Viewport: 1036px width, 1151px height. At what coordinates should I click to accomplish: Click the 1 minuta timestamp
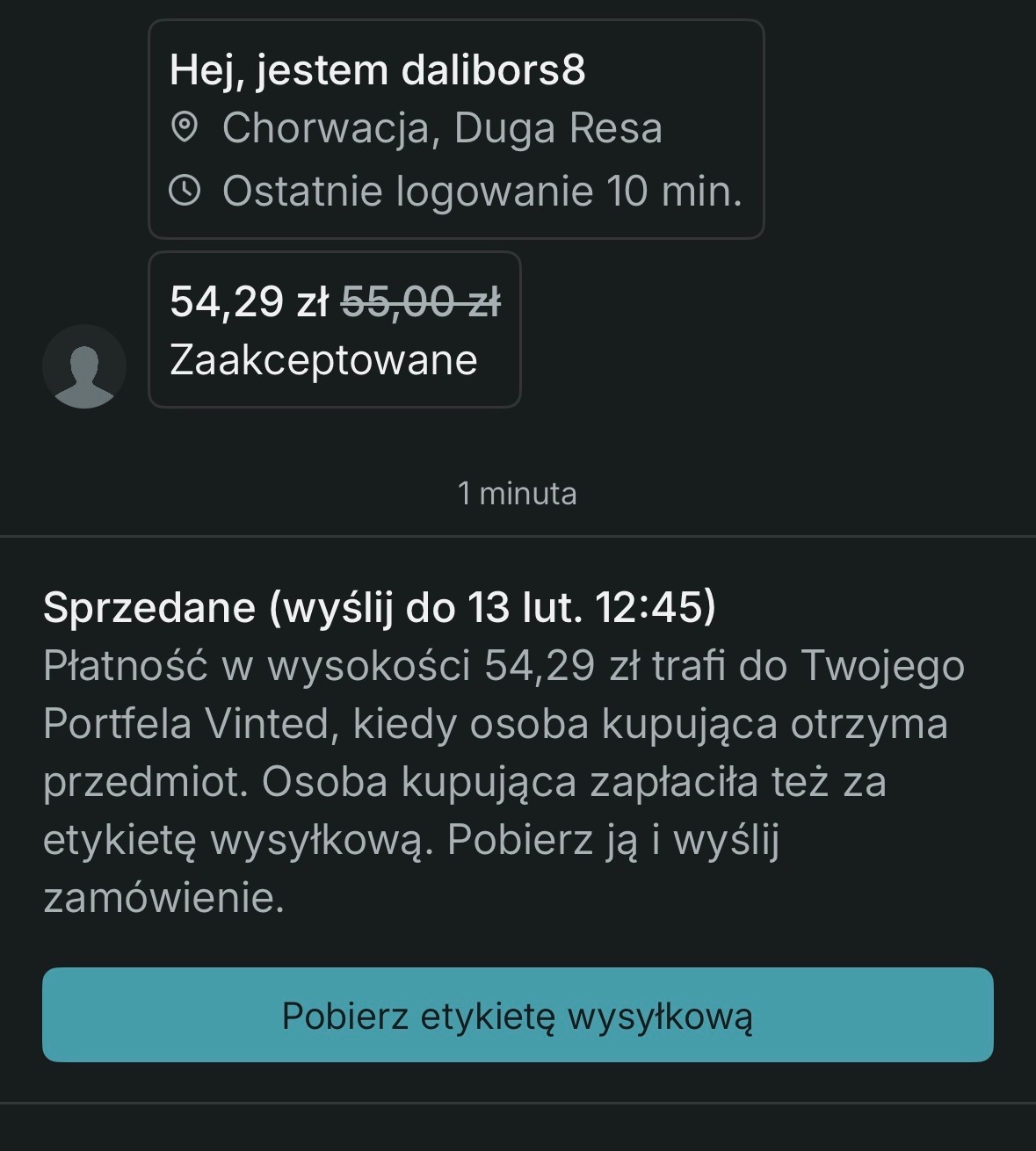pos(516,493)
